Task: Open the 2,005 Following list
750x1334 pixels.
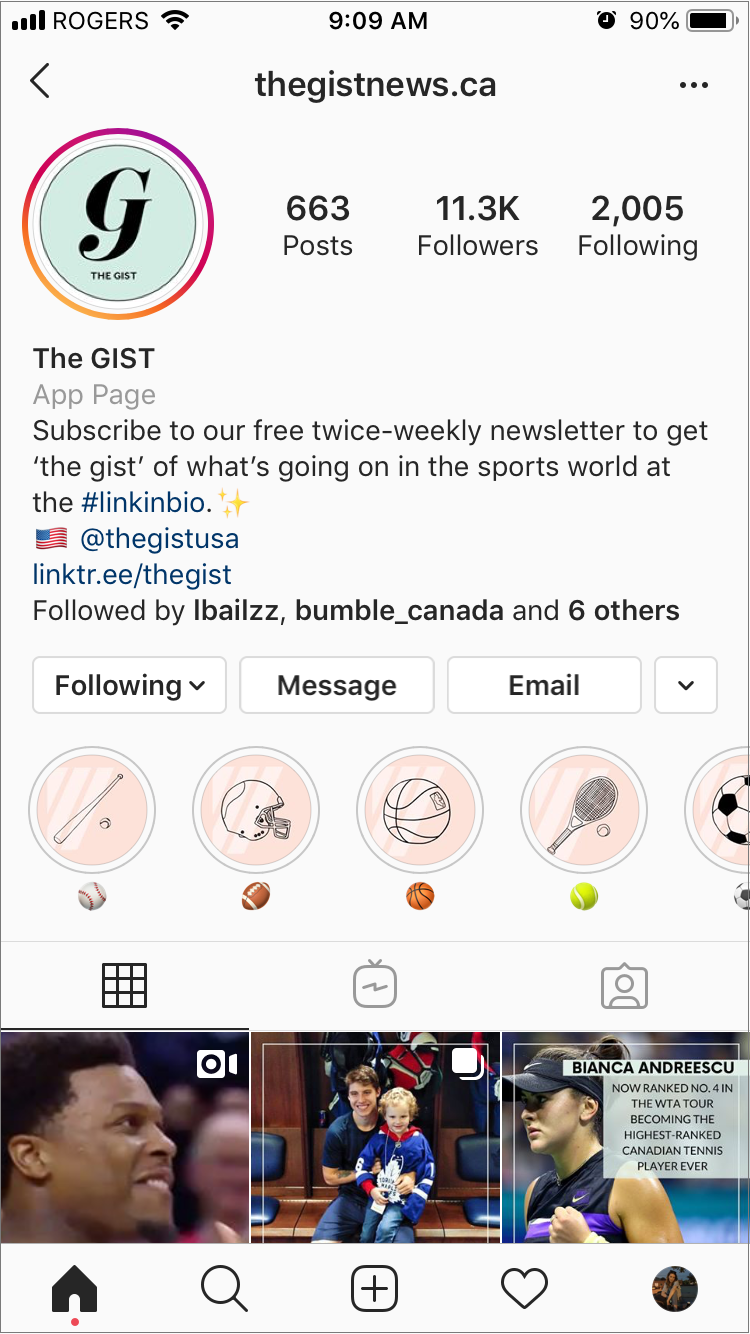Action: pos(637,226)
